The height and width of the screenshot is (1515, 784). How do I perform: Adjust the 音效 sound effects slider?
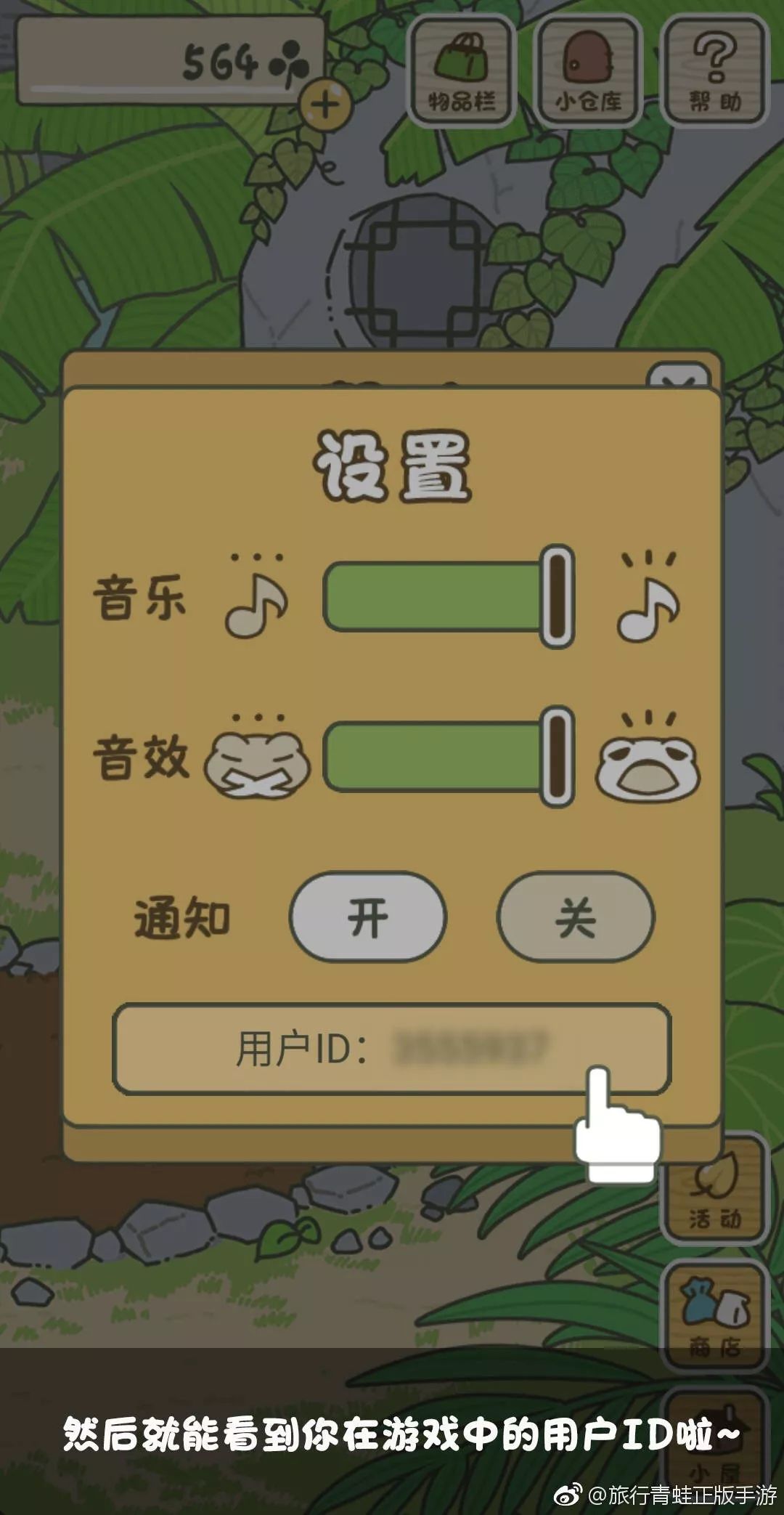tap(557, 757)
